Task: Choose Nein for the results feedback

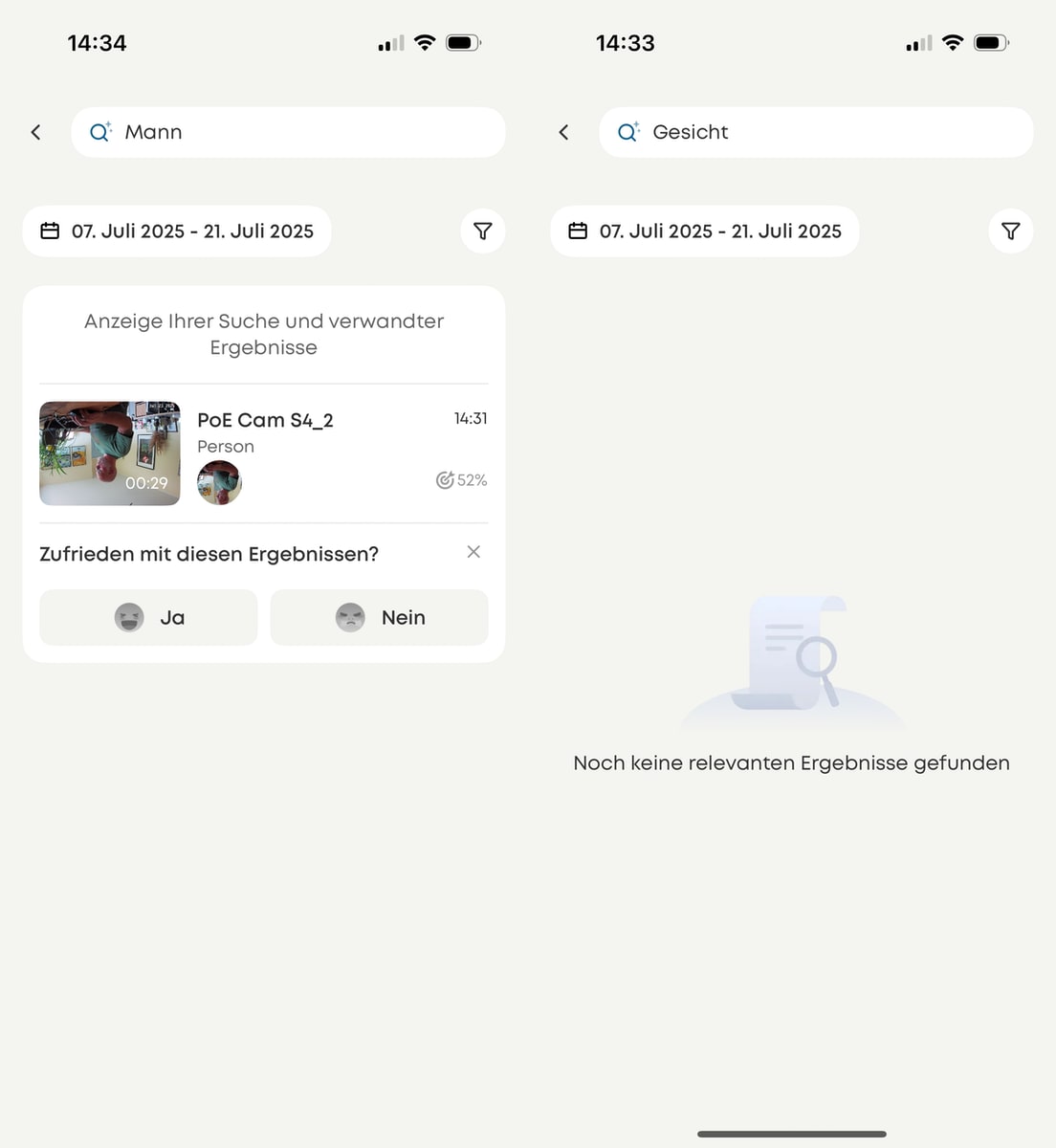Action: coord(379,618)
